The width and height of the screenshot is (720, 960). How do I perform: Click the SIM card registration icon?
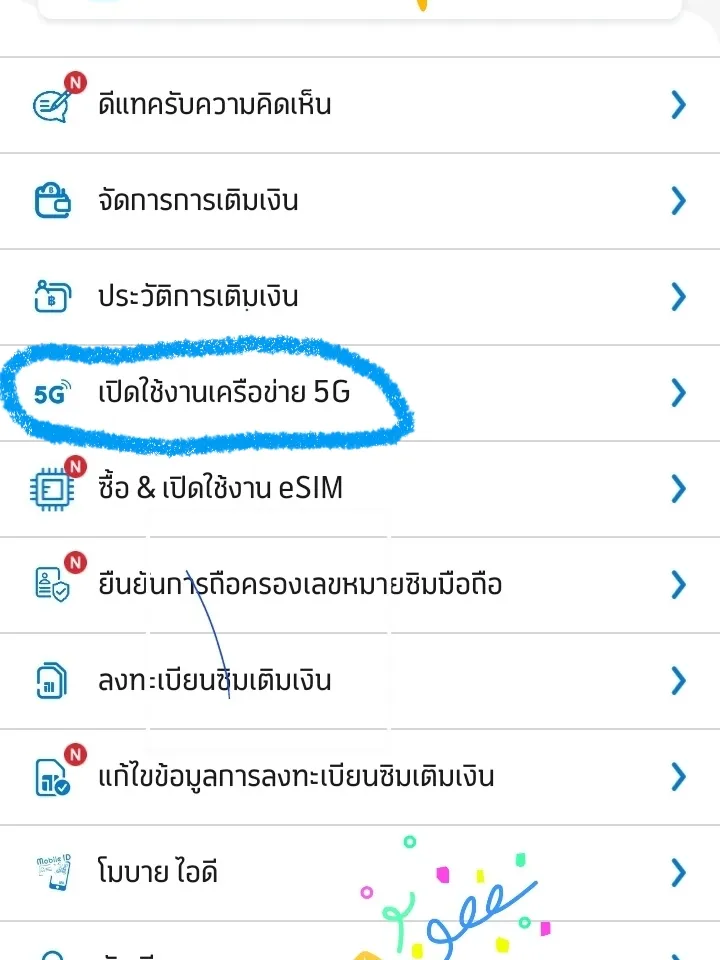52,681
